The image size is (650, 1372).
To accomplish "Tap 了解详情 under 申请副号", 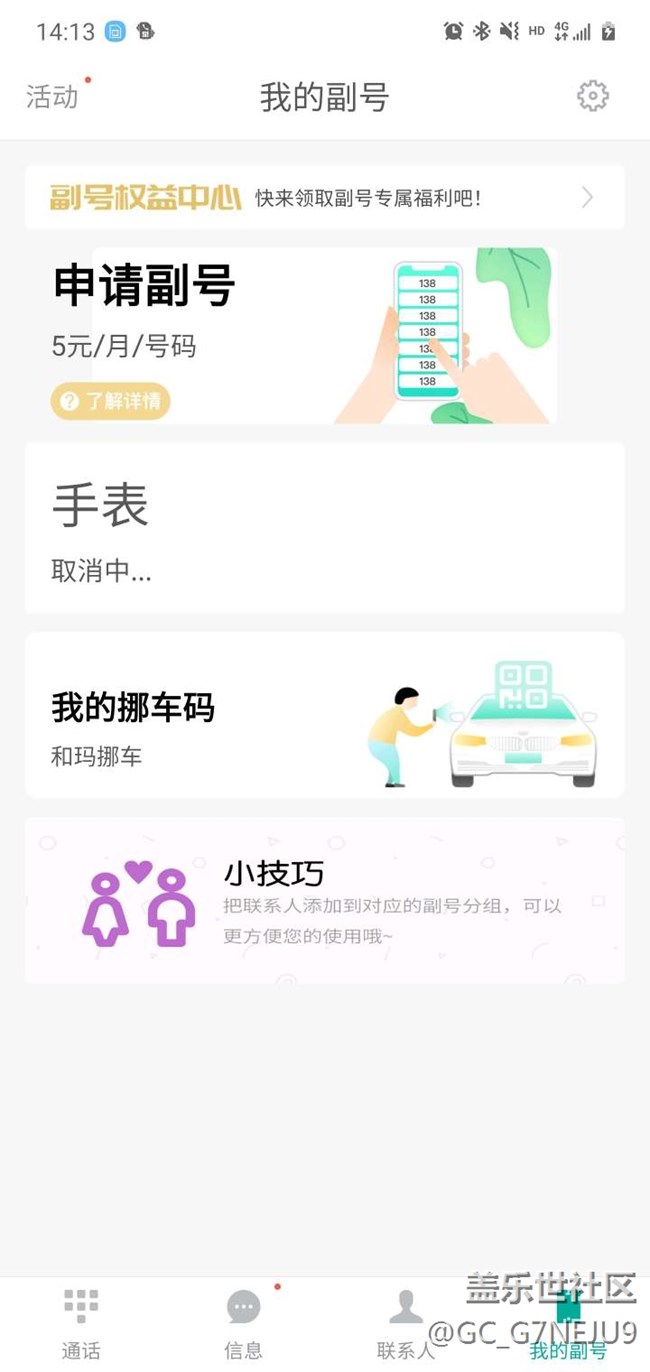I will tap(110, 401).
